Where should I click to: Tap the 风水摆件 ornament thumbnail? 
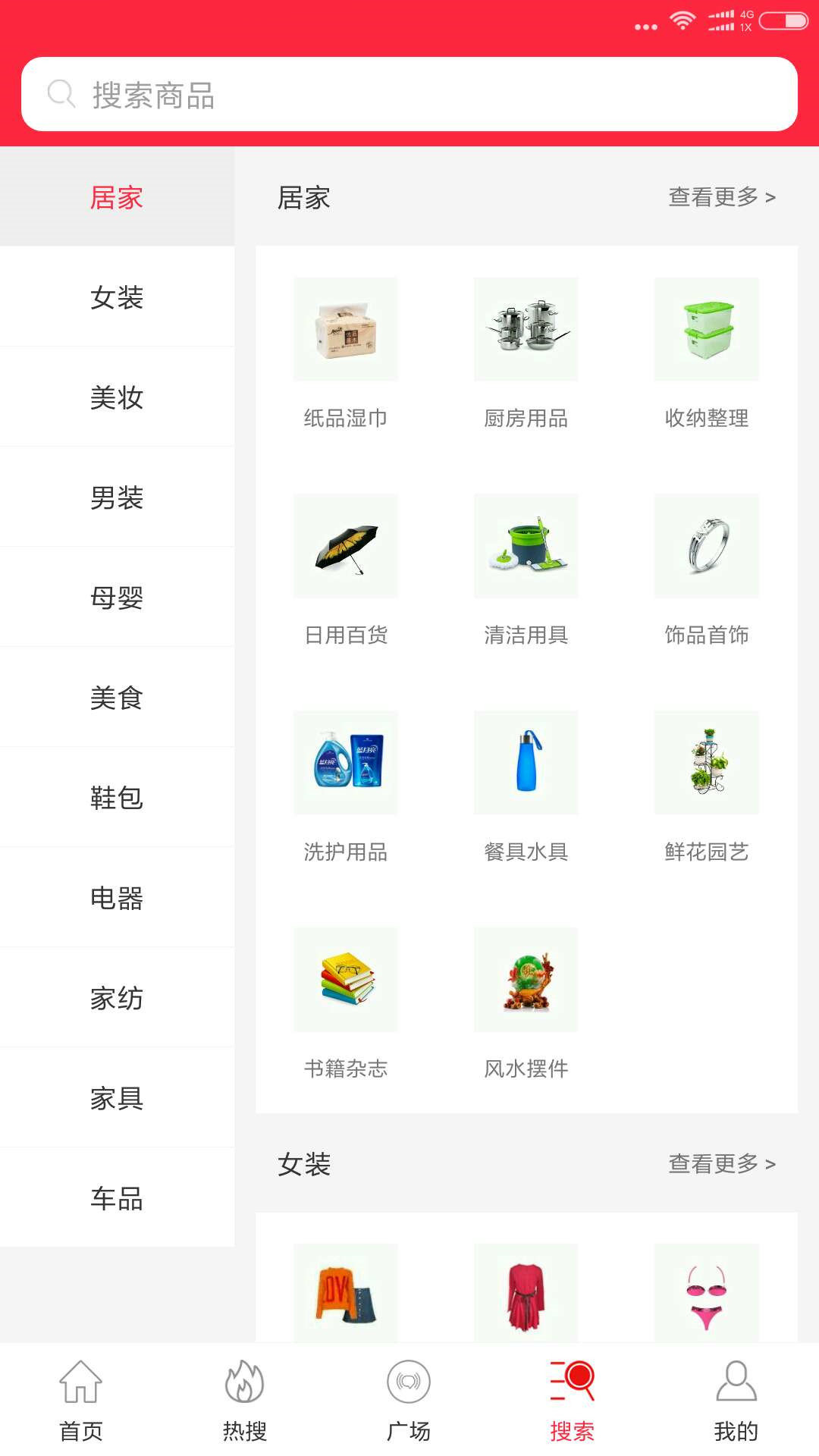526,979
